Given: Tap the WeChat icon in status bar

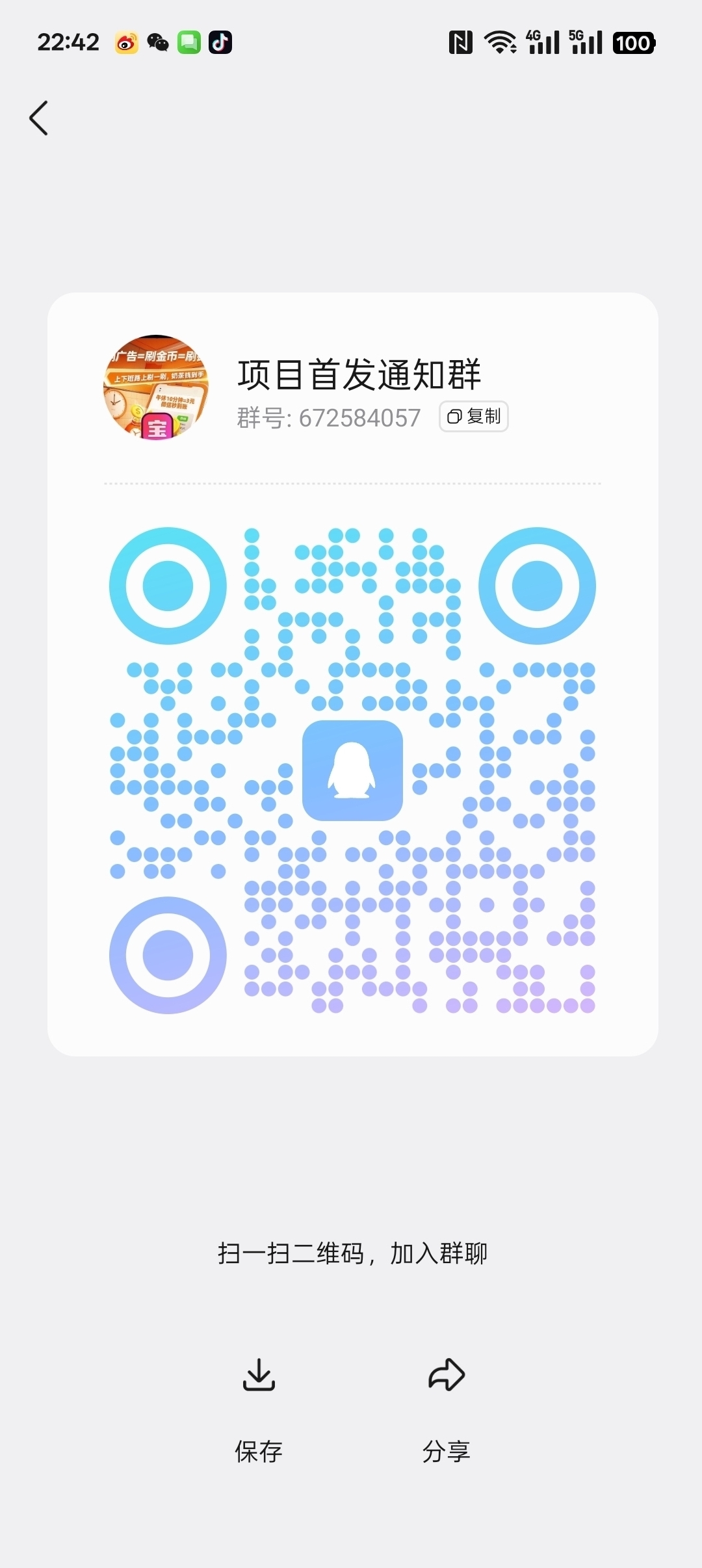Looking at the screenshot, I should (157, 42).
